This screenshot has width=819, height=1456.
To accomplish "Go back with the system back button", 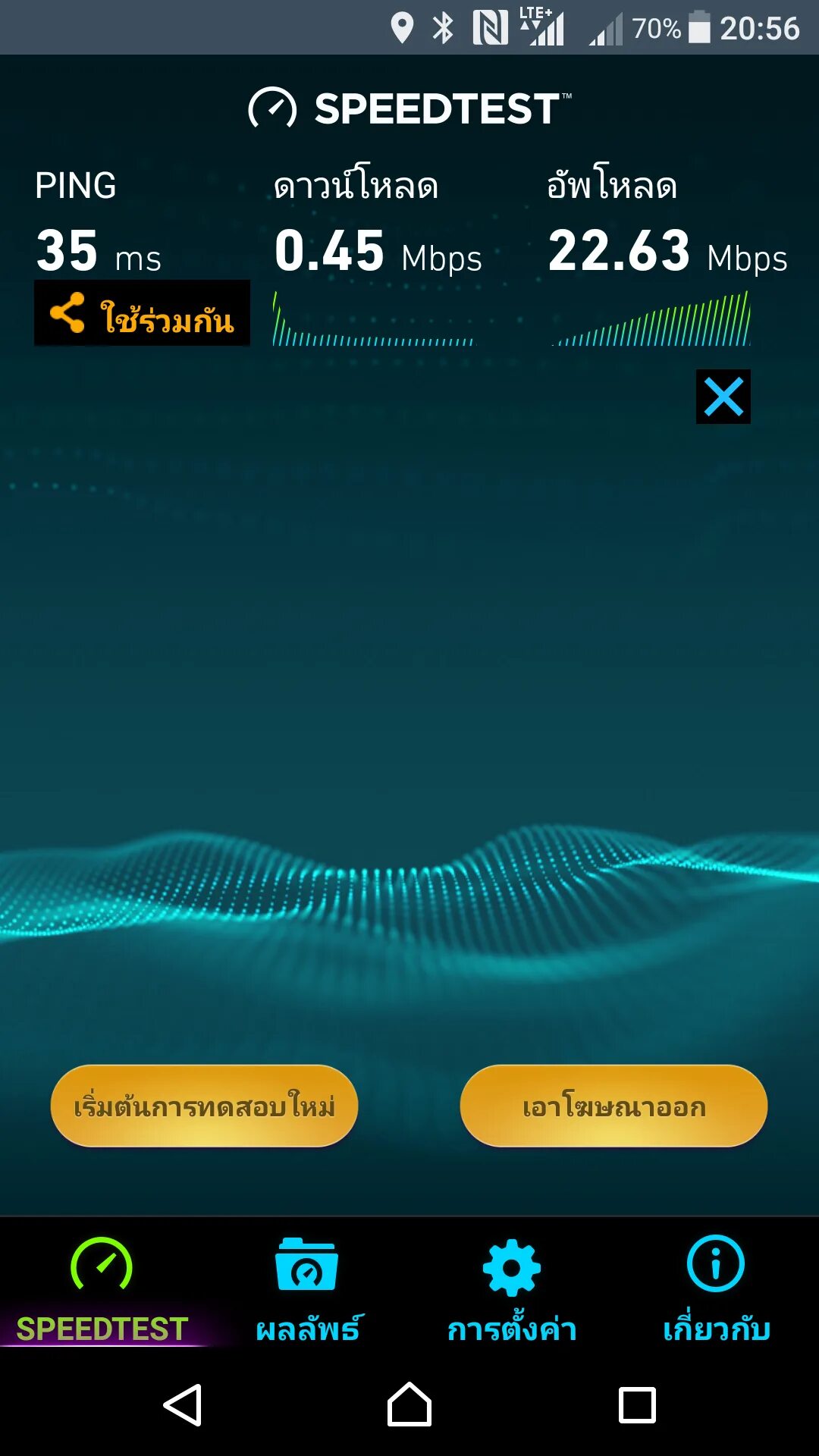I will click(183, 1405).
